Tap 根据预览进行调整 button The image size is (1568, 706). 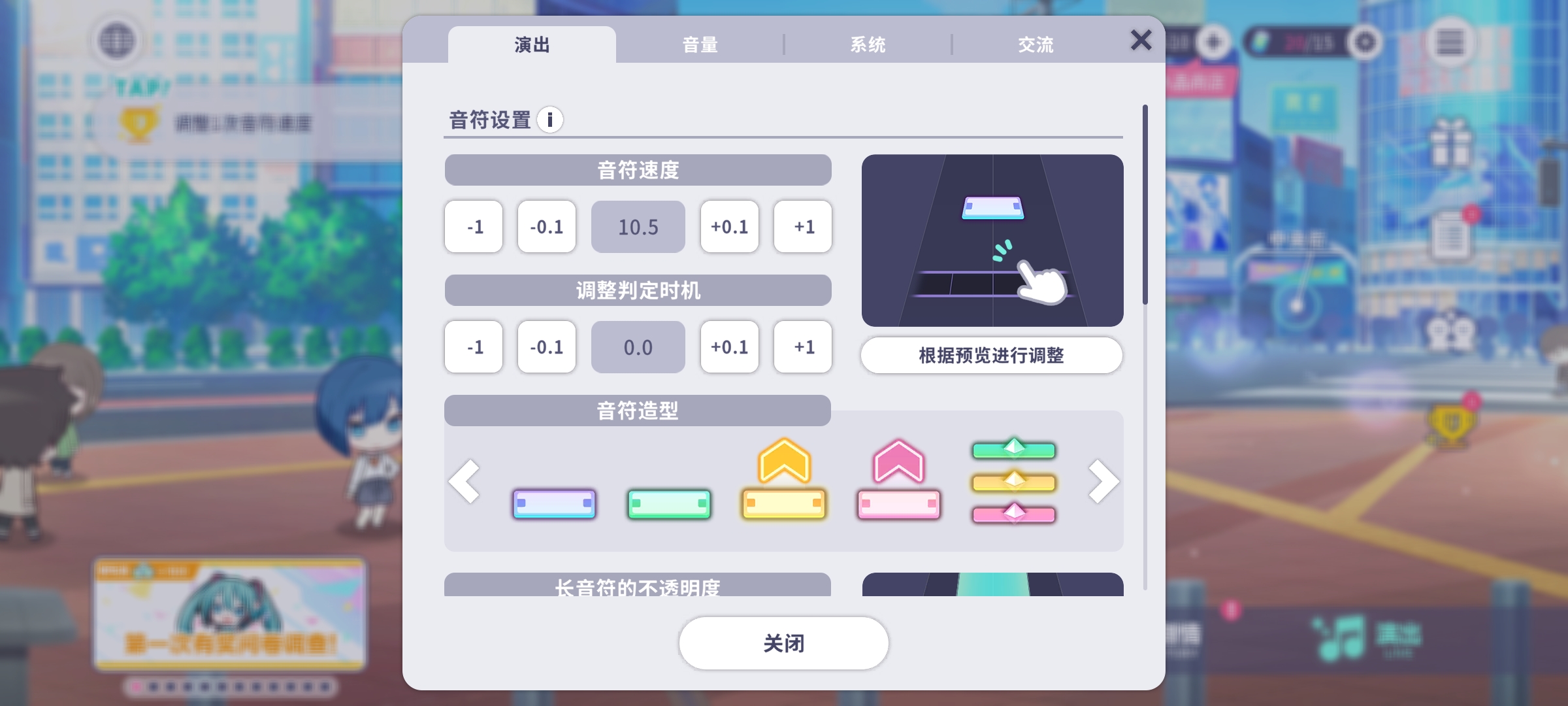coord(991,356)
